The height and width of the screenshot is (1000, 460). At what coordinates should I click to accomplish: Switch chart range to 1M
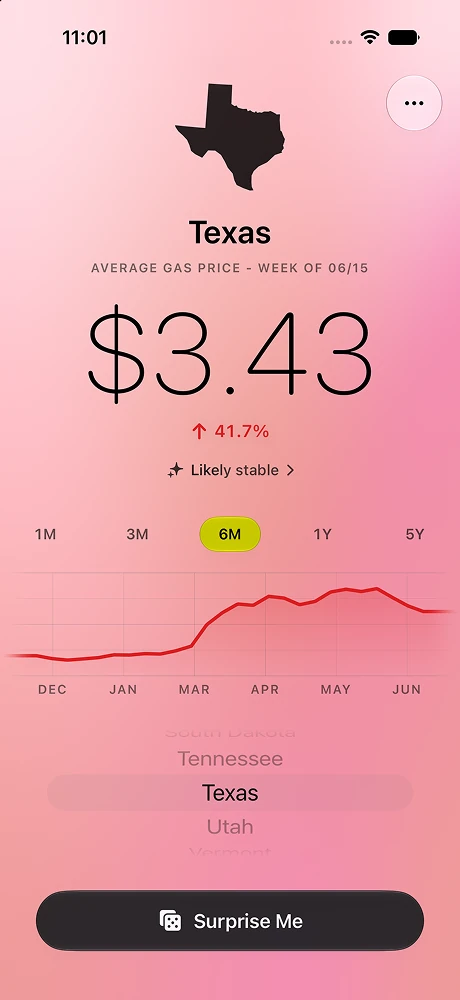click(x=45, y=534)
